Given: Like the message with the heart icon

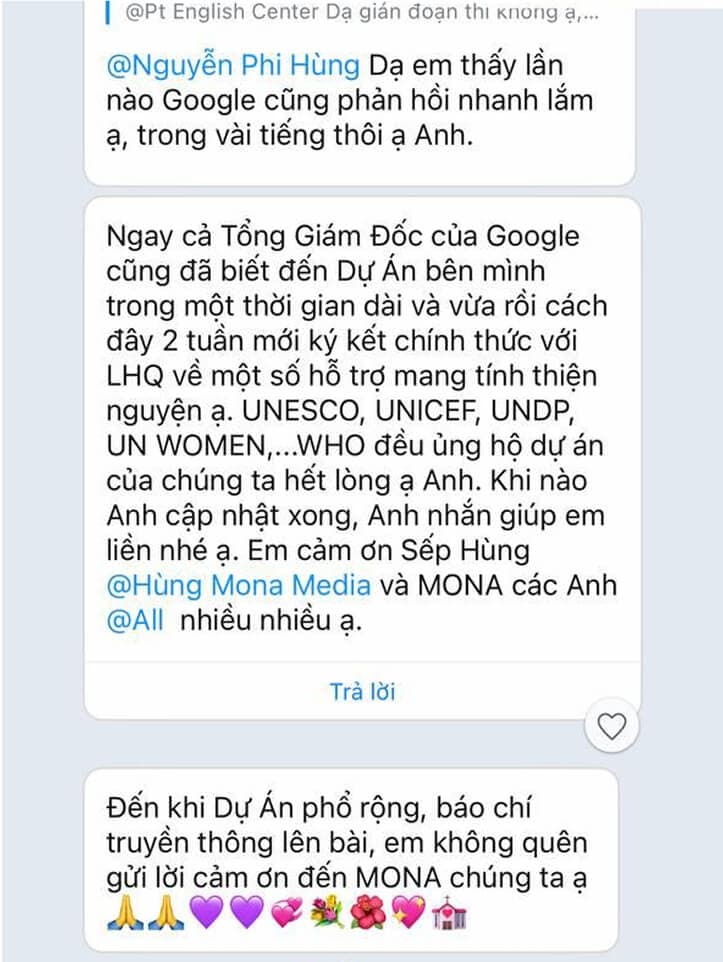Looking at the screenshot, I should 611,727.
